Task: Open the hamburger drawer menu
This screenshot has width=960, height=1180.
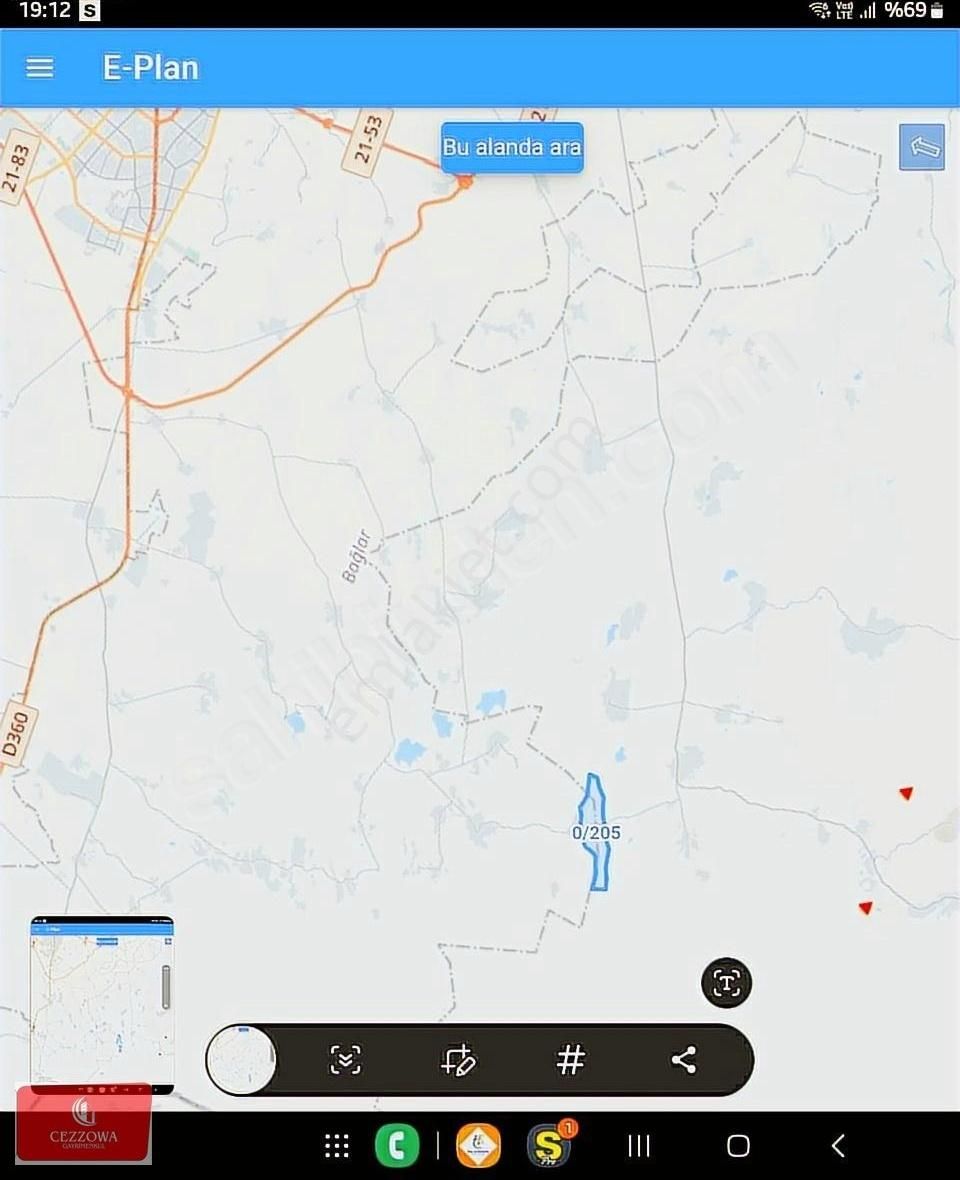Action: [40, 67]
